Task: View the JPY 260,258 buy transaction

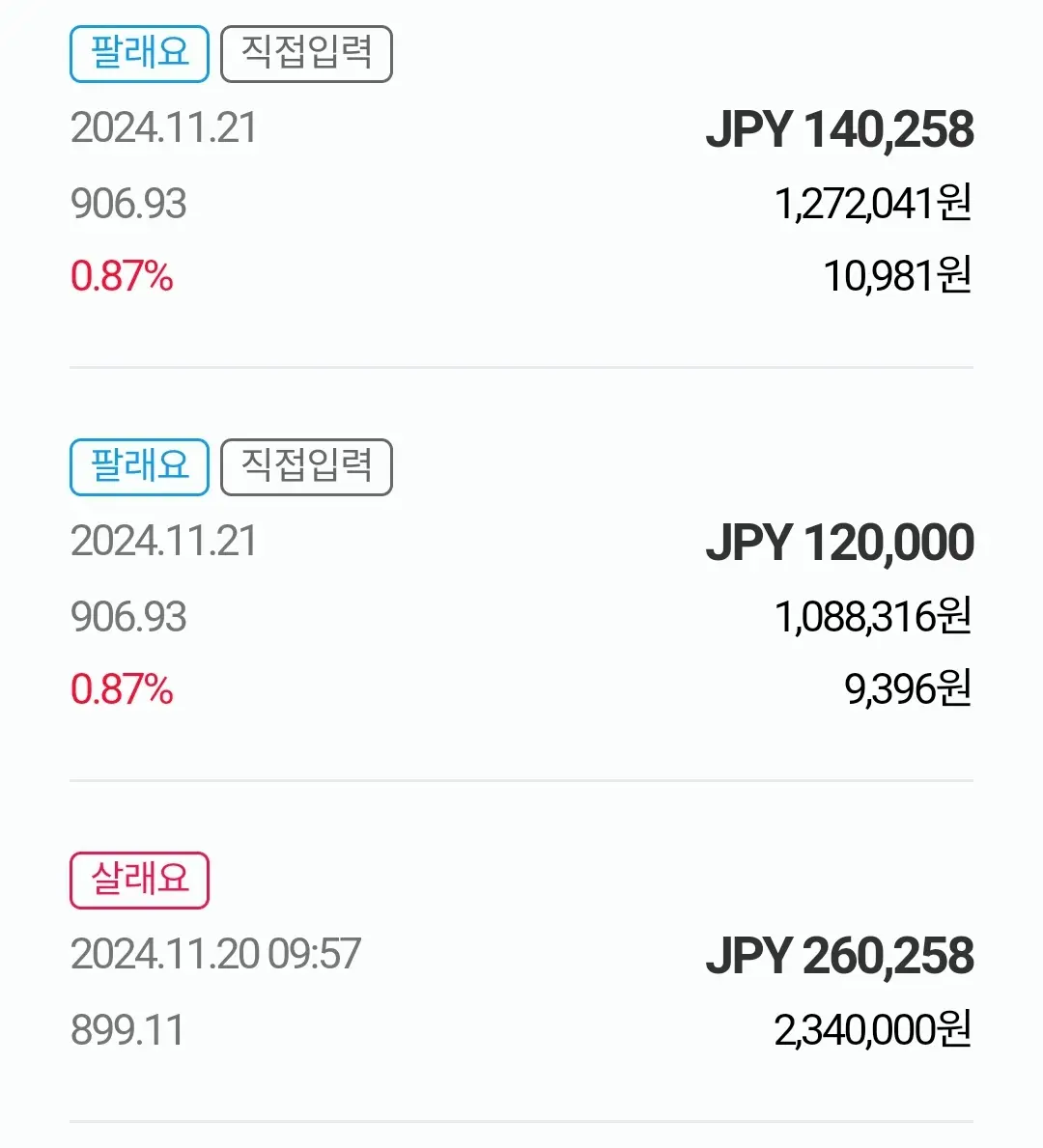Action: pyautogui.click(x=838, y=957)
